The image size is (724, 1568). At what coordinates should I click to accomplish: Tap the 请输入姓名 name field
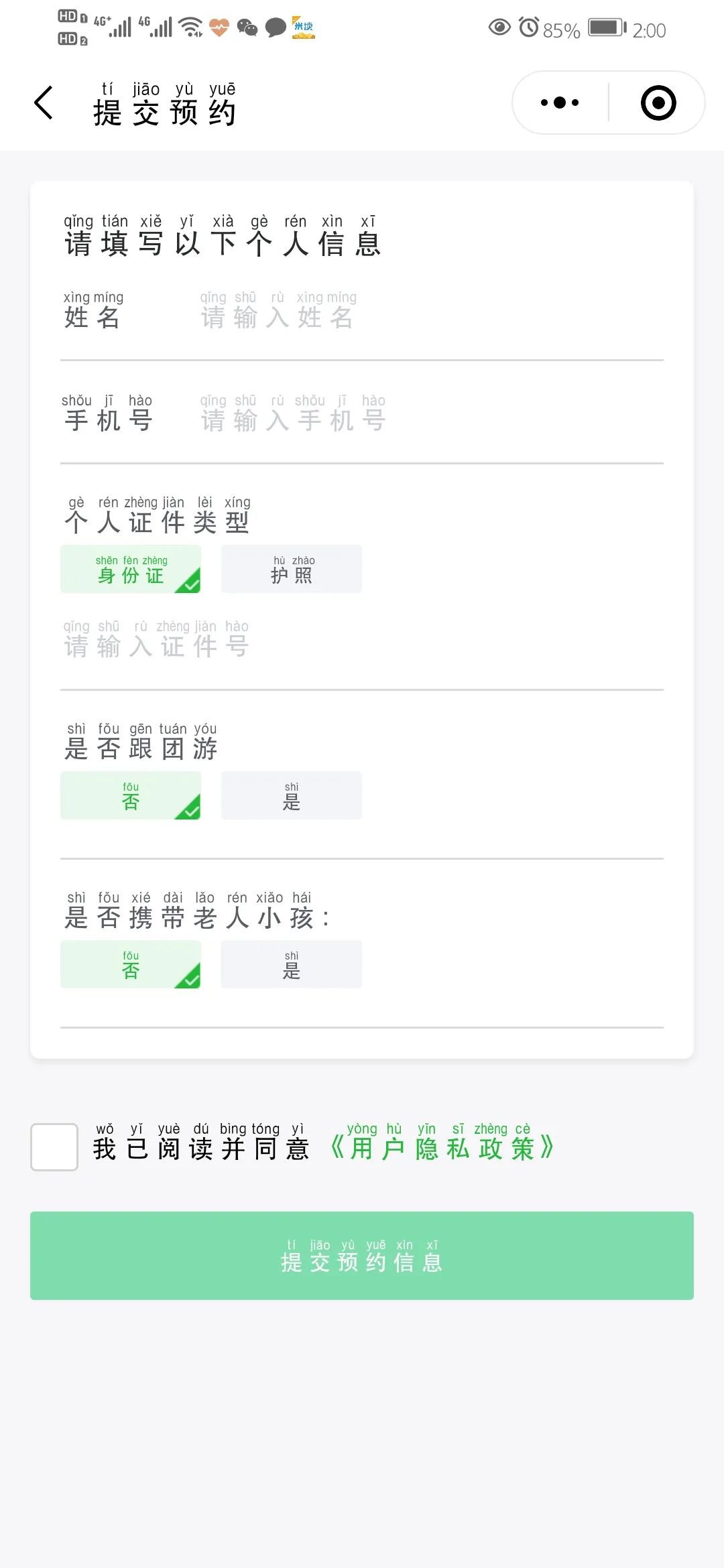click(x=429, y=312)
